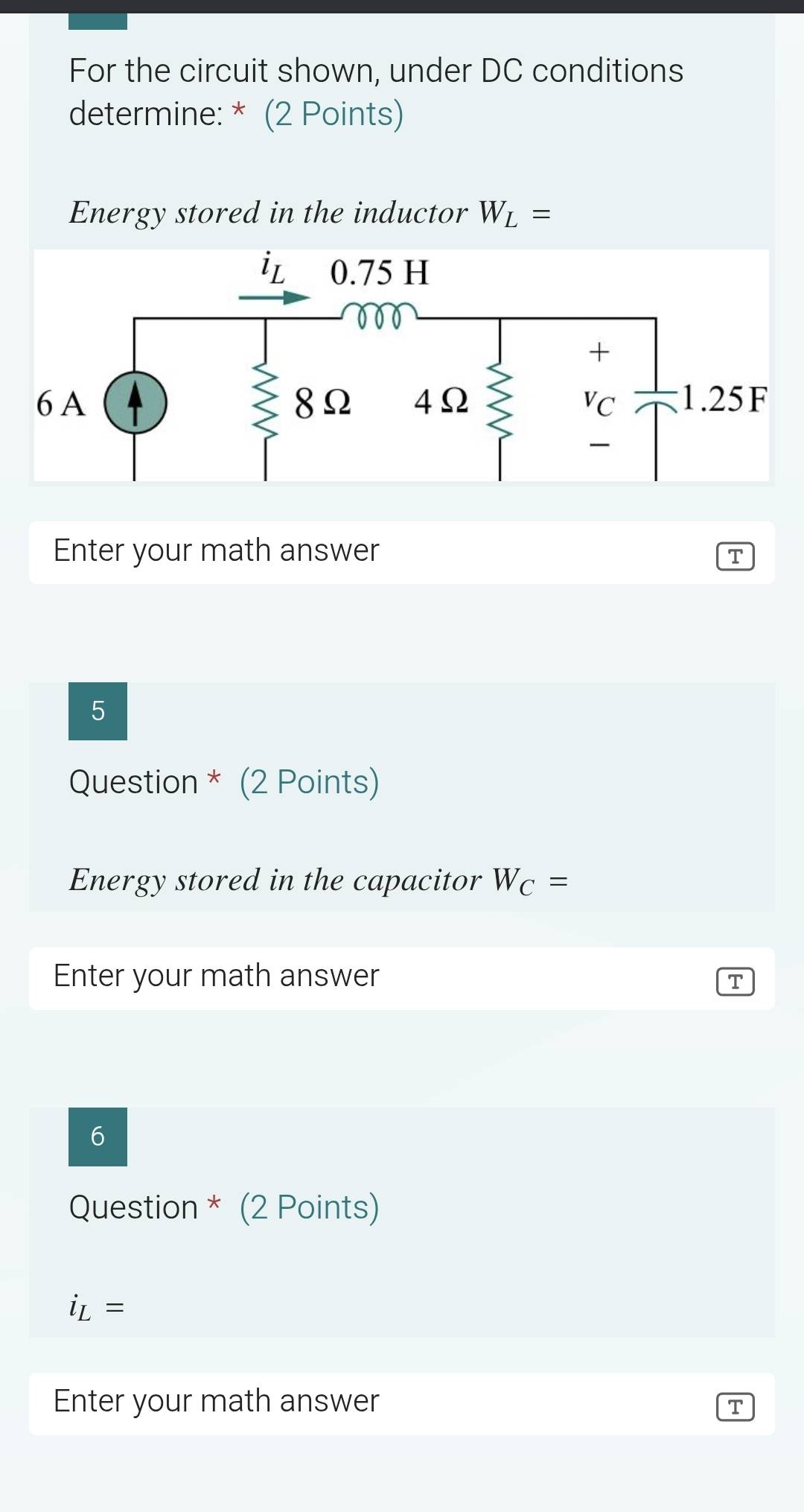Viewport: 804px width, 1512px height.
Task: Open math keyboard for WC answer
Action: click(x=735, y=982)
